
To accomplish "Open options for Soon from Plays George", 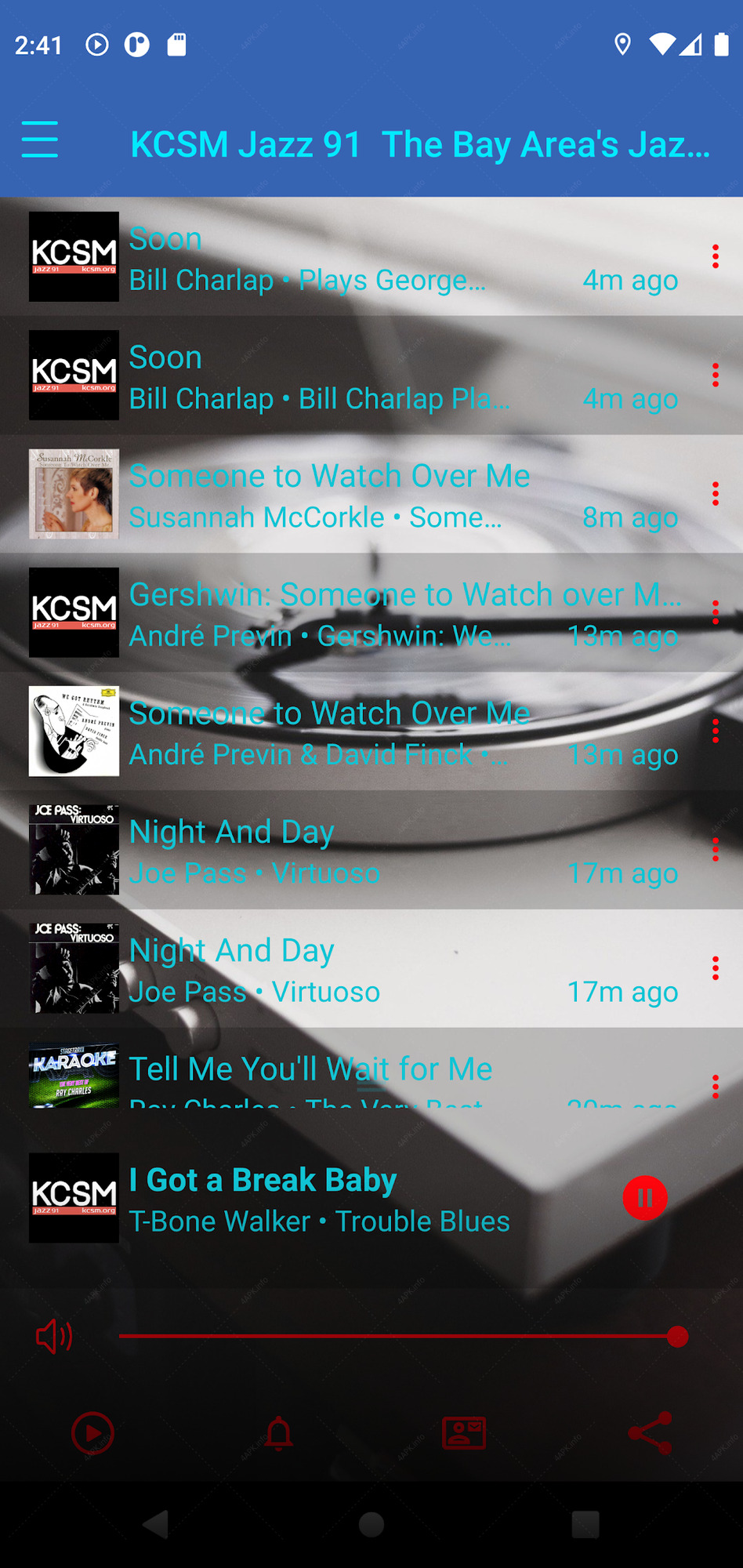I will (715, 256).
